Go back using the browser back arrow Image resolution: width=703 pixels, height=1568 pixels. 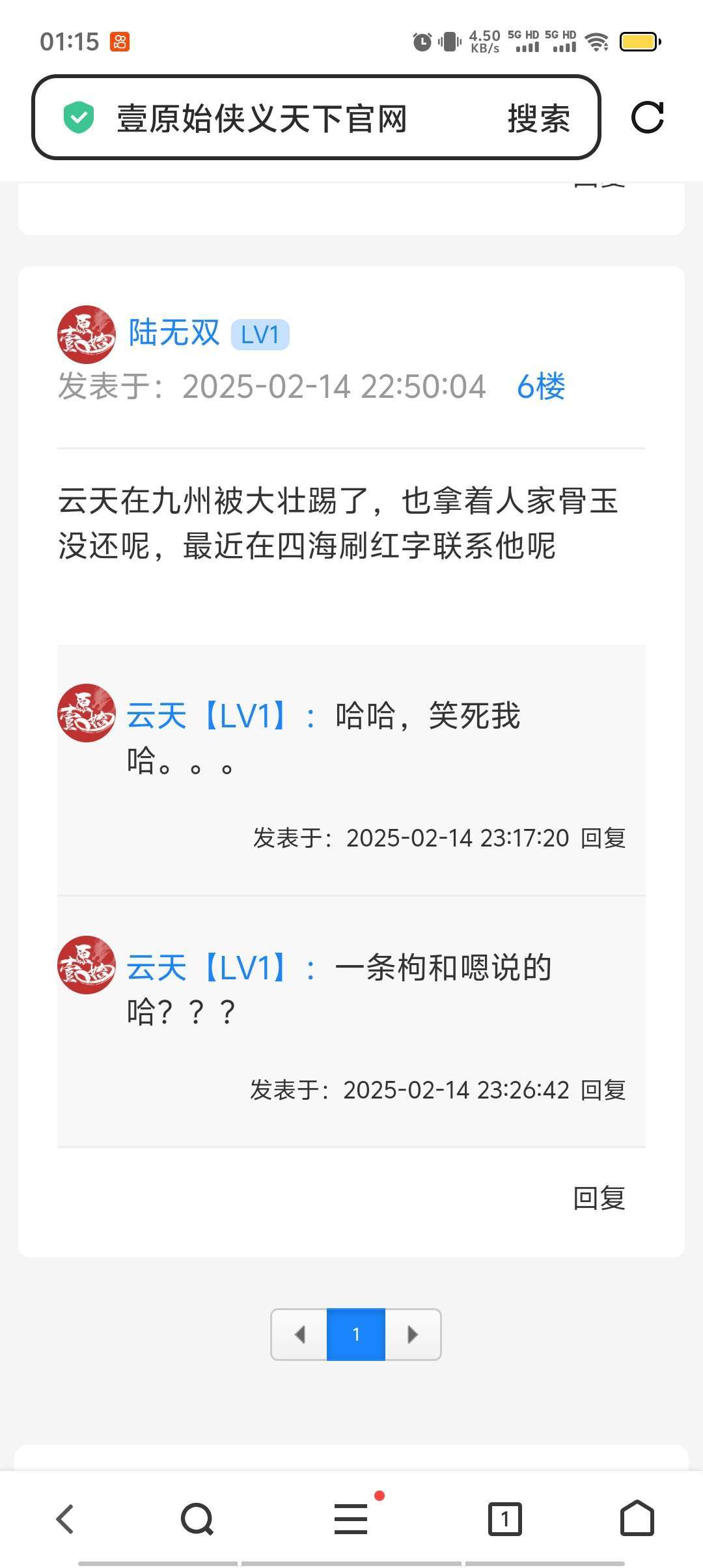pos(65,1519)
